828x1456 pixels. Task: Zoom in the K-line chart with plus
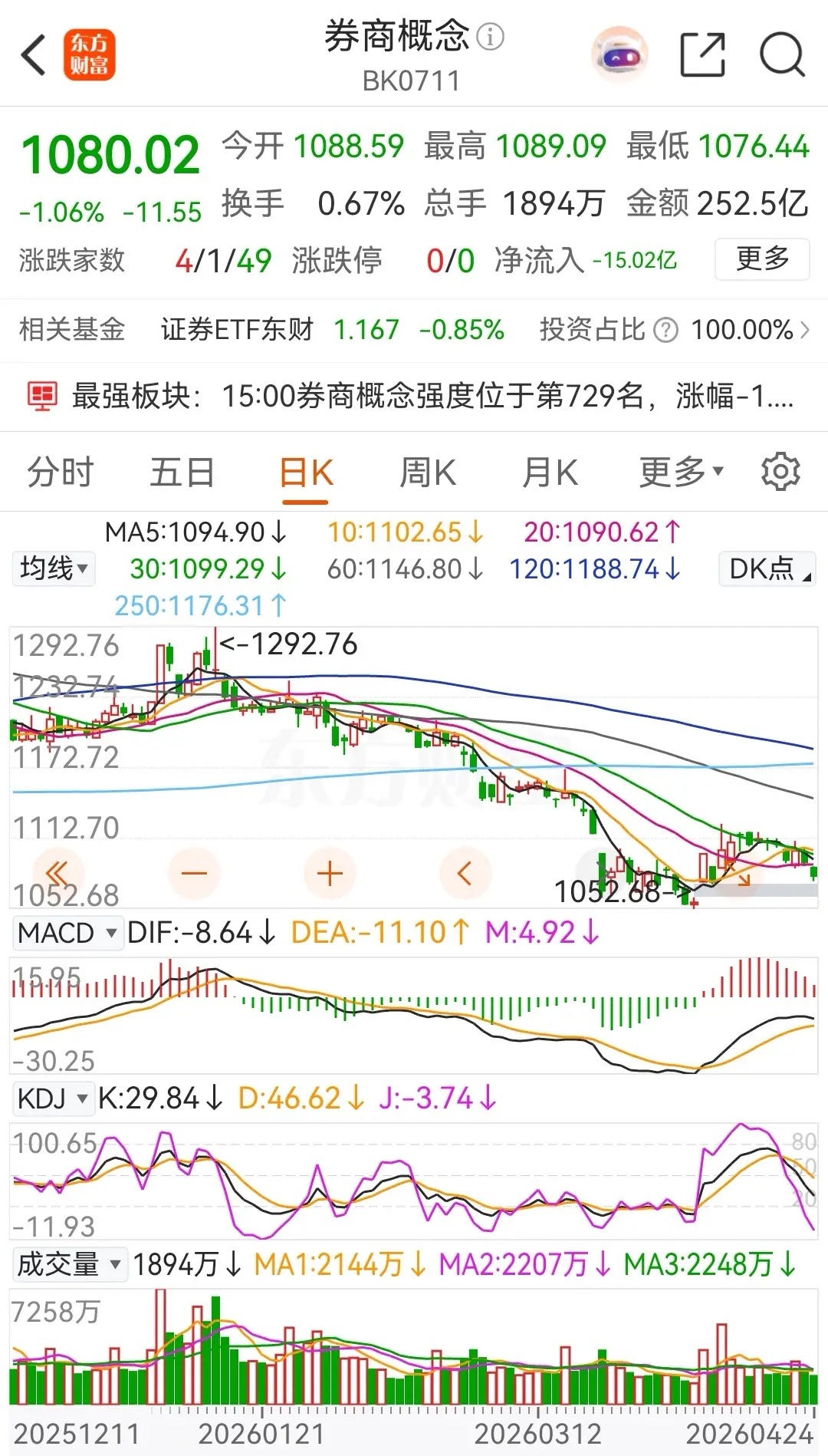[330, 873]
